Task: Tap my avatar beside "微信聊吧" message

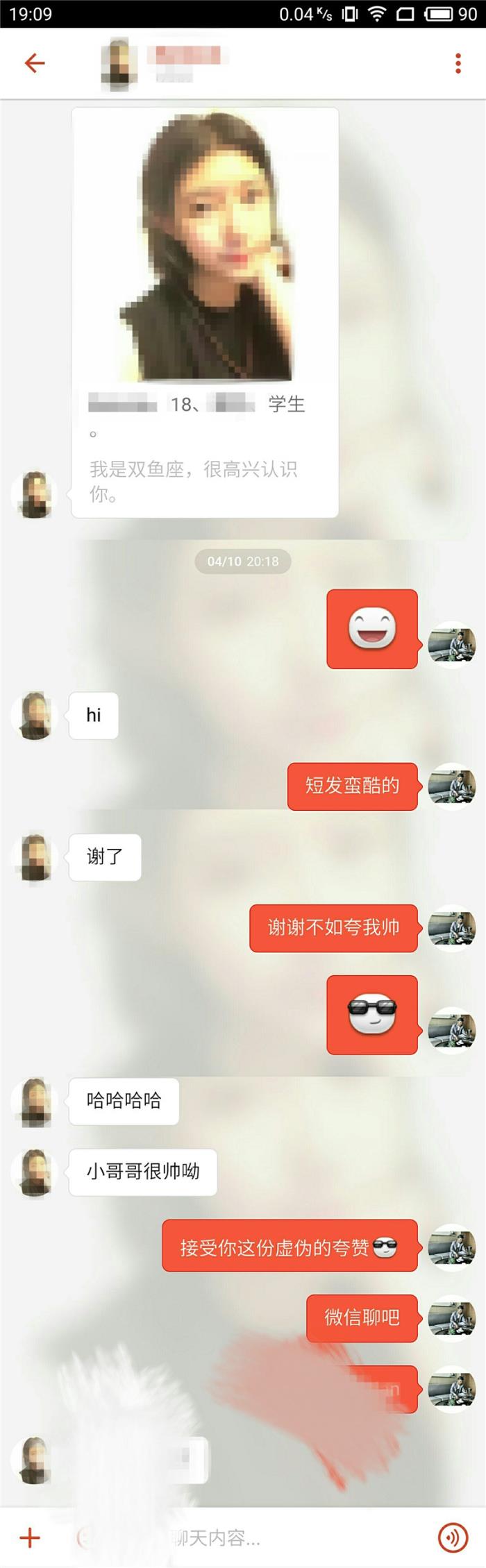Action: [x=451, y=1317]
